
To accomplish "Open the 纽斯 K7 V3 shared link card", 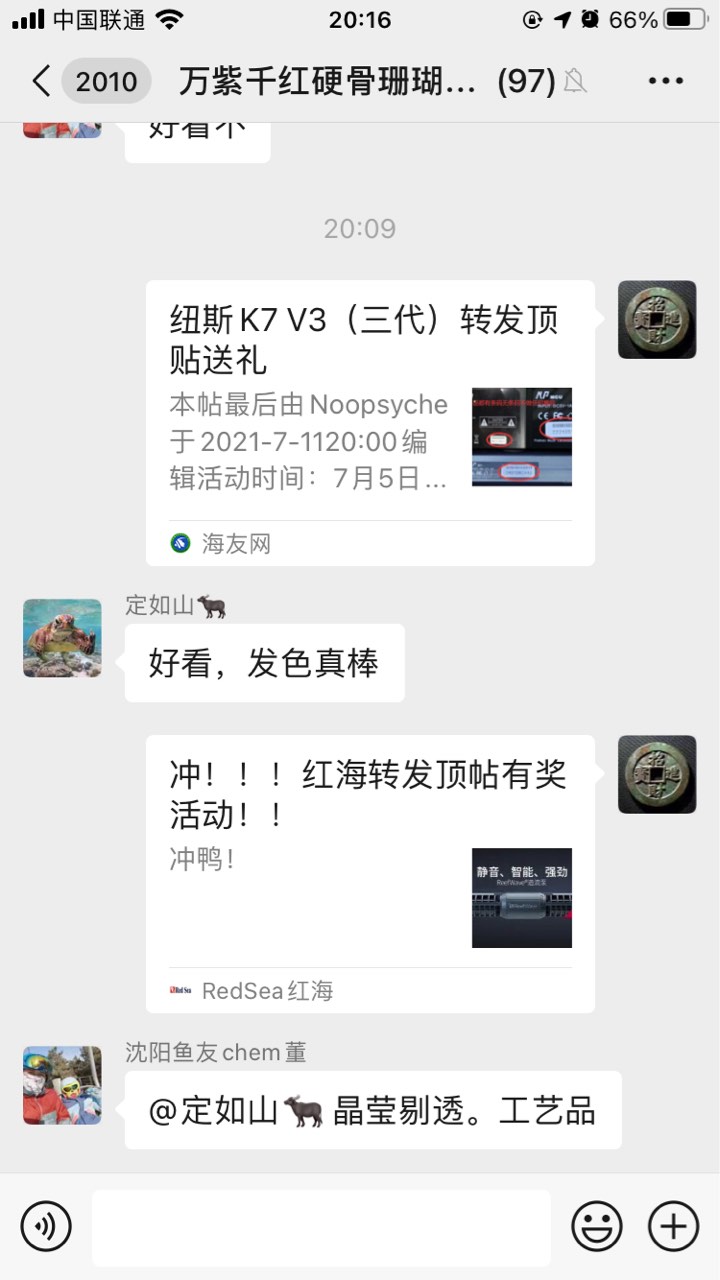I will coord(370,422).
